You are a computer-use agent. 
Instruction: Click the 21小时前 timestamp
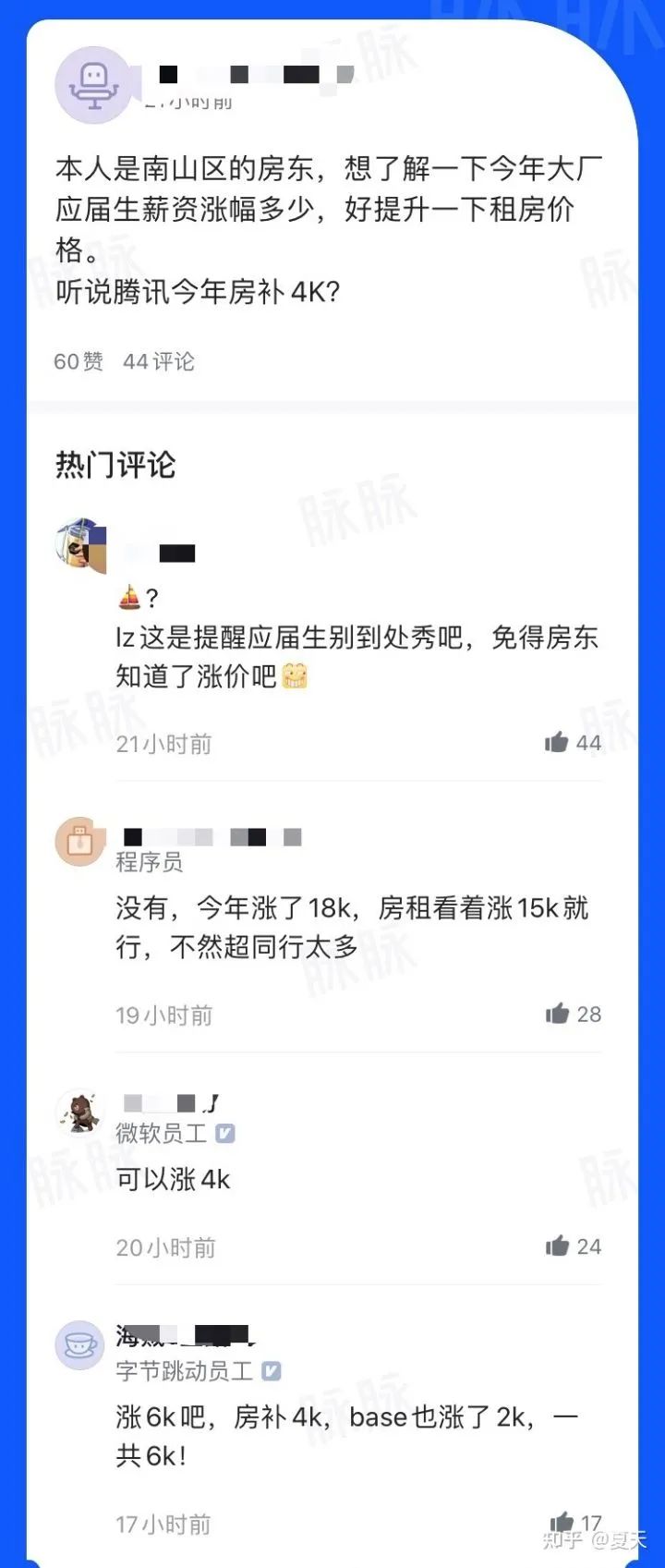[x=164, y=745]
